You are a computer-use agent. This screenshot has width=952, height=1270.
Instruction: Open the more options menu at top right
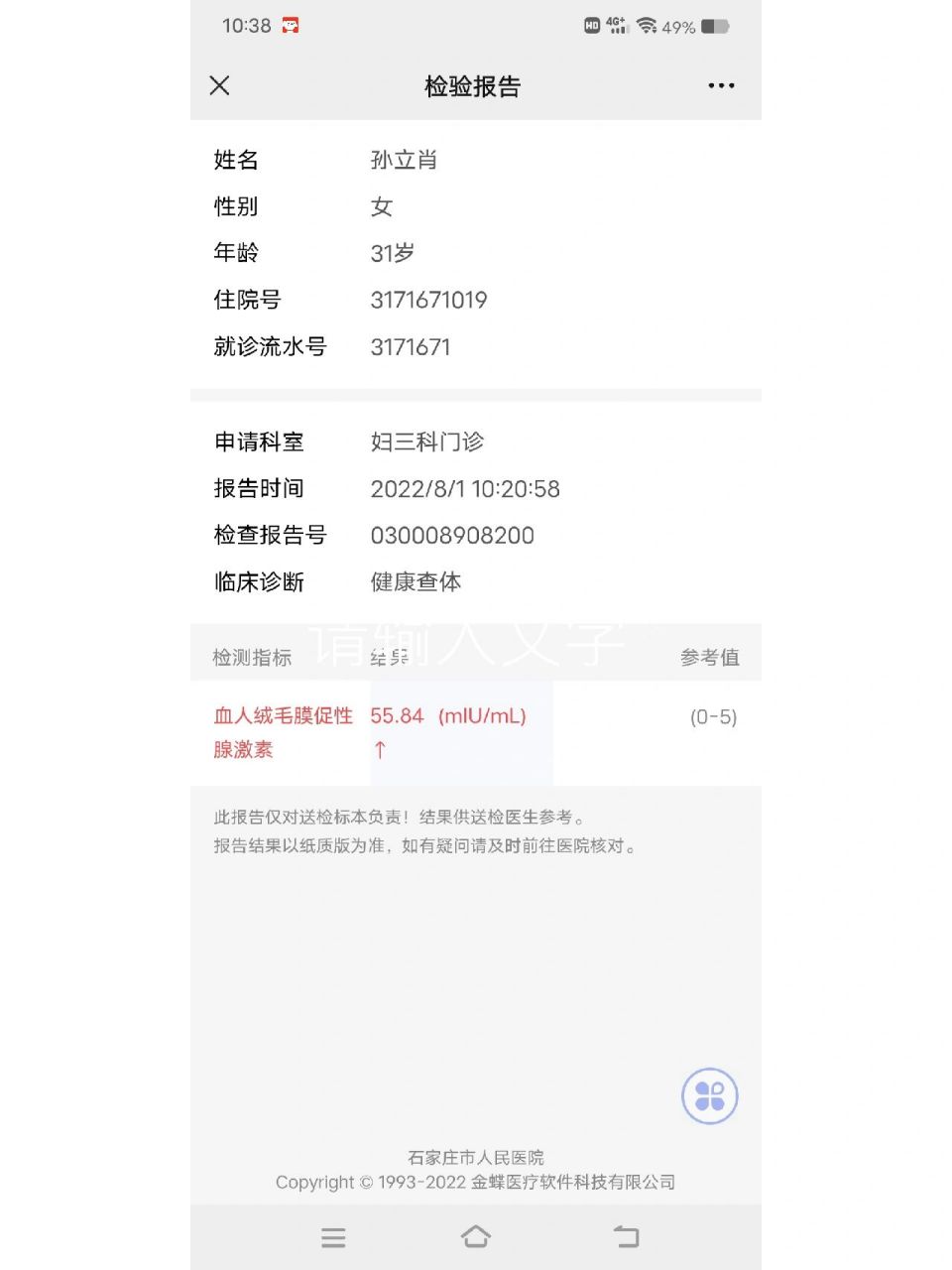(x=721, y=86)
